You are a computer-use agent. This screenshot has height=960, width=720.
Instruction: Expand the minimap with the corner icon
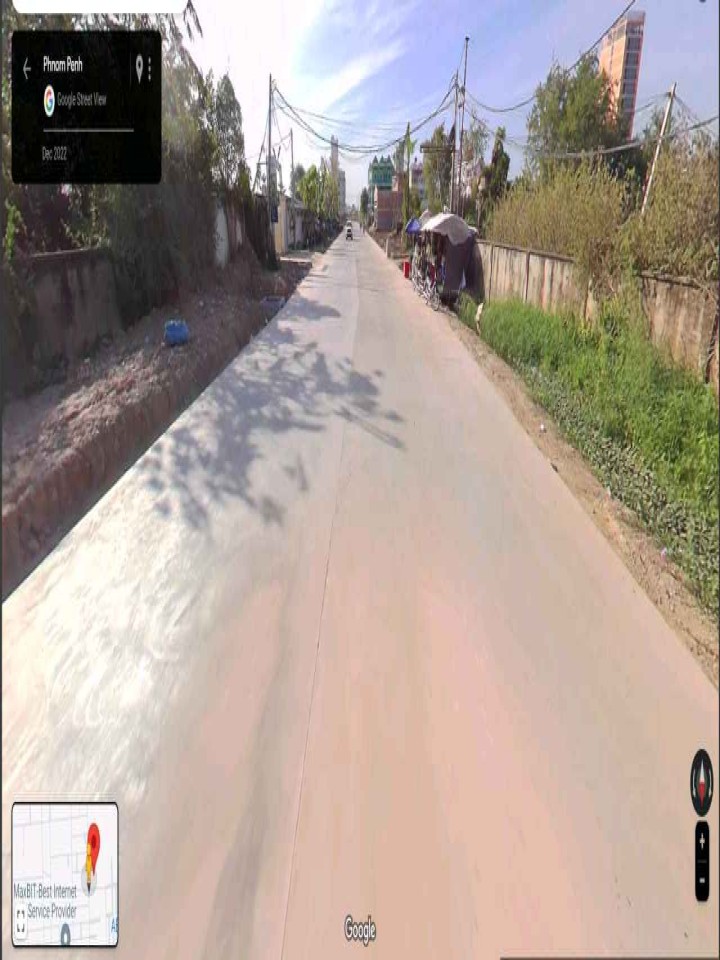pos(21,914)
